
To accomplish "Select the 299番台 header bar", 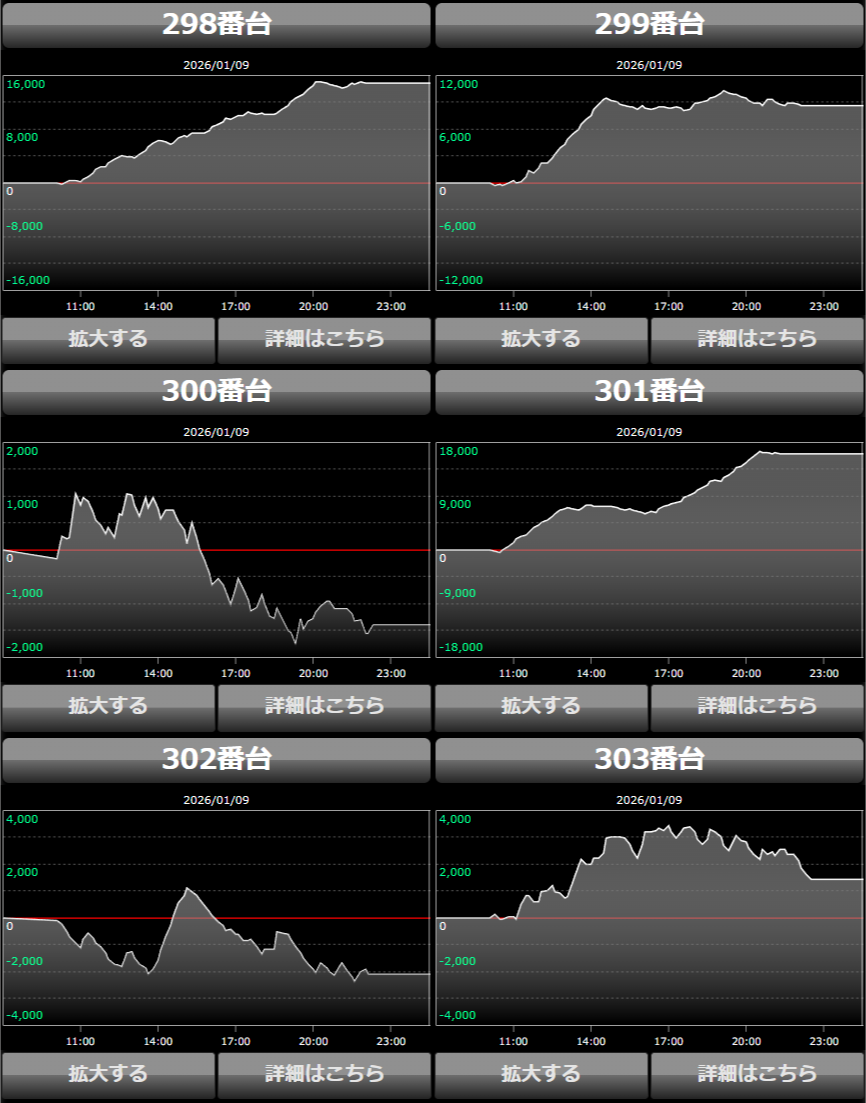I will 649,25.
